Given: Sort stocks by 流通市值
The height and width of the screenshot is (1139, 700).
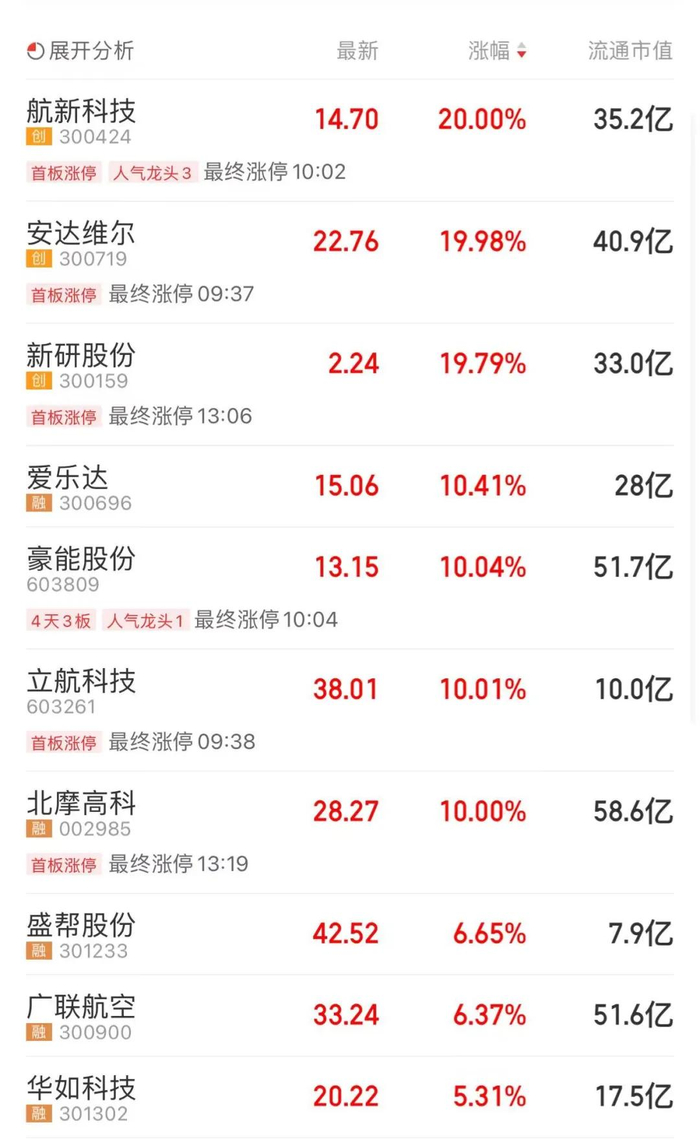Looking at the screenshot, I should (630, 51).
